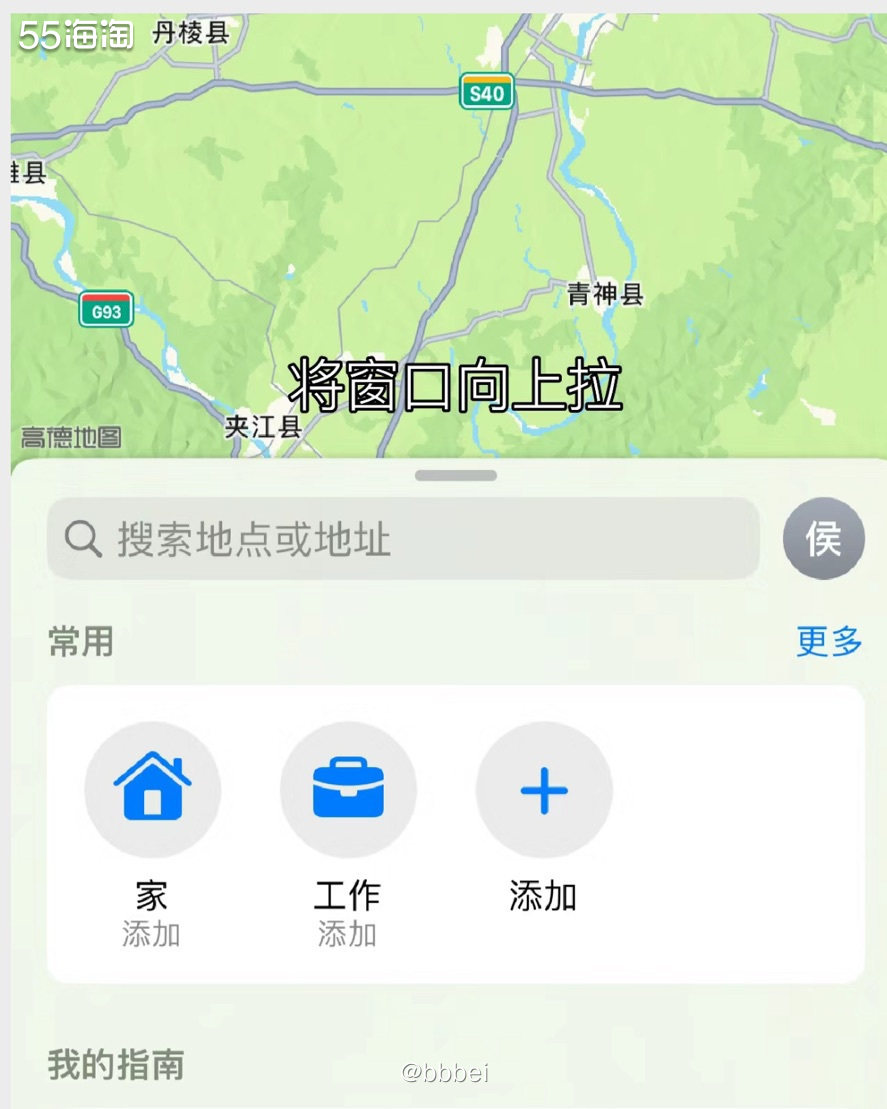Tap the G93 road shield on the map
The image size is (887, 1109).
coord(108,310)
